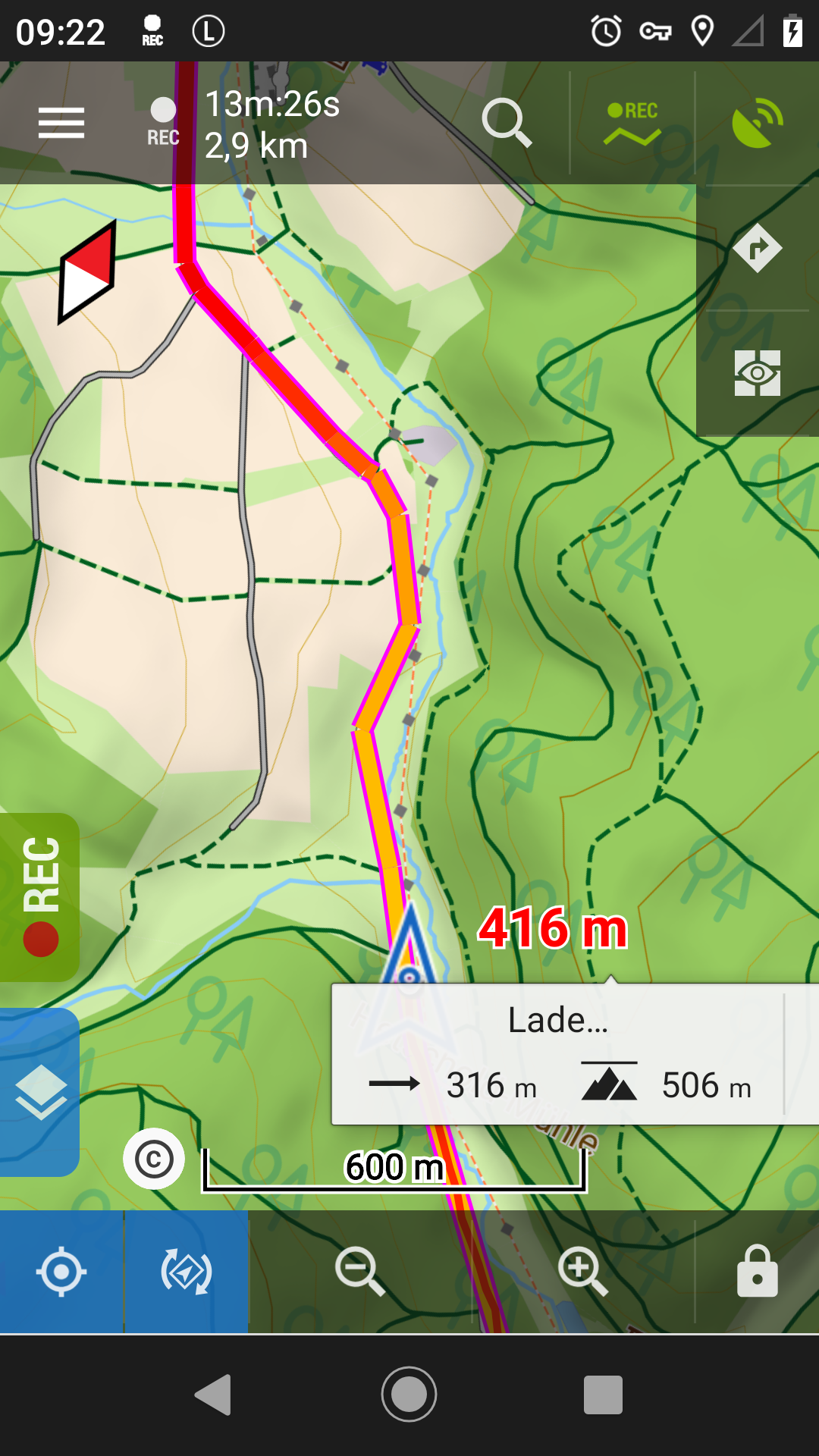Image resolution: width=819 pixels, height=1456 pixels.
Task: Open the hamburger main menu
Action: [x=61, y=123]
